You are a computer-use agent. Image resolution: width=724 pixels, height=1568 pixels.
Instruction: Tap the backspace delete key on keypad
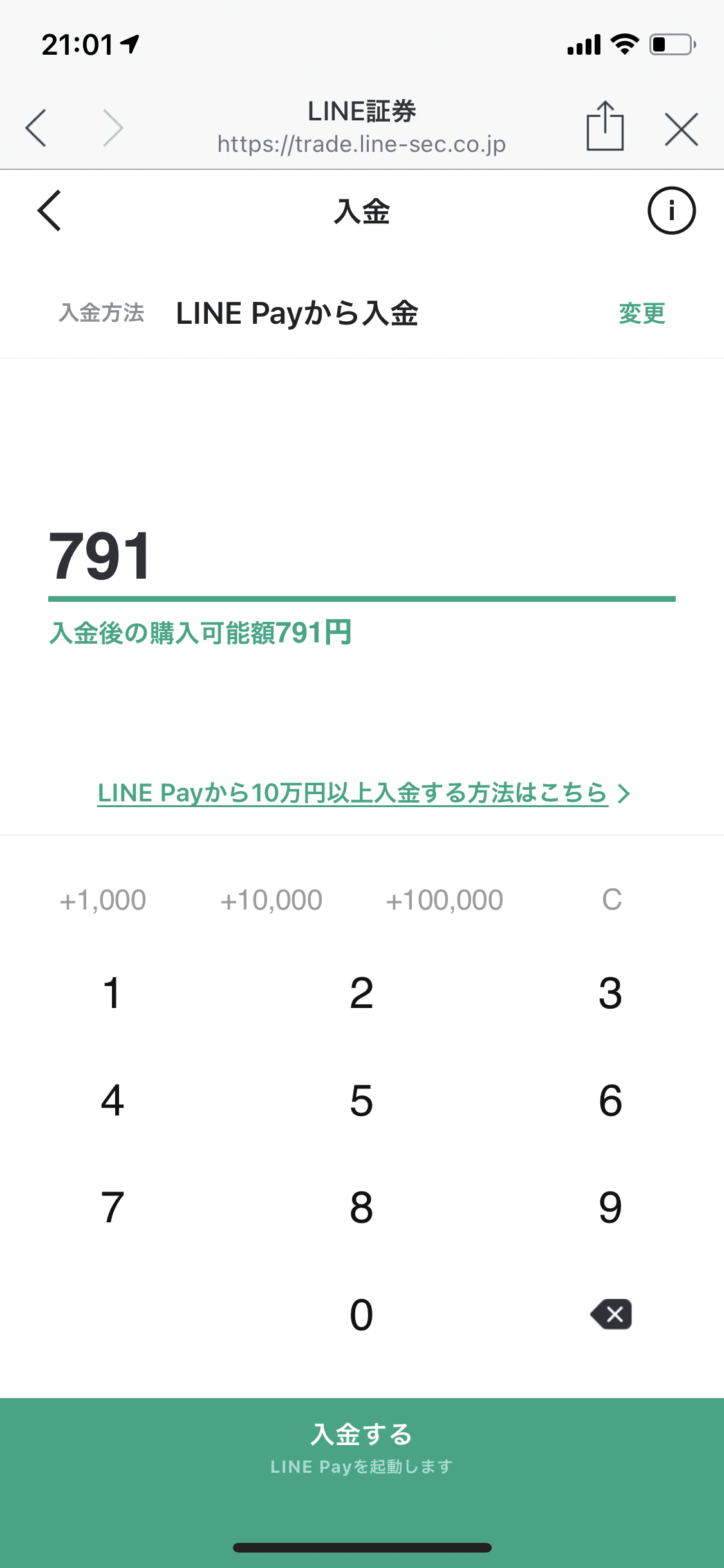pyautogui.click(x=609, y=1313)
